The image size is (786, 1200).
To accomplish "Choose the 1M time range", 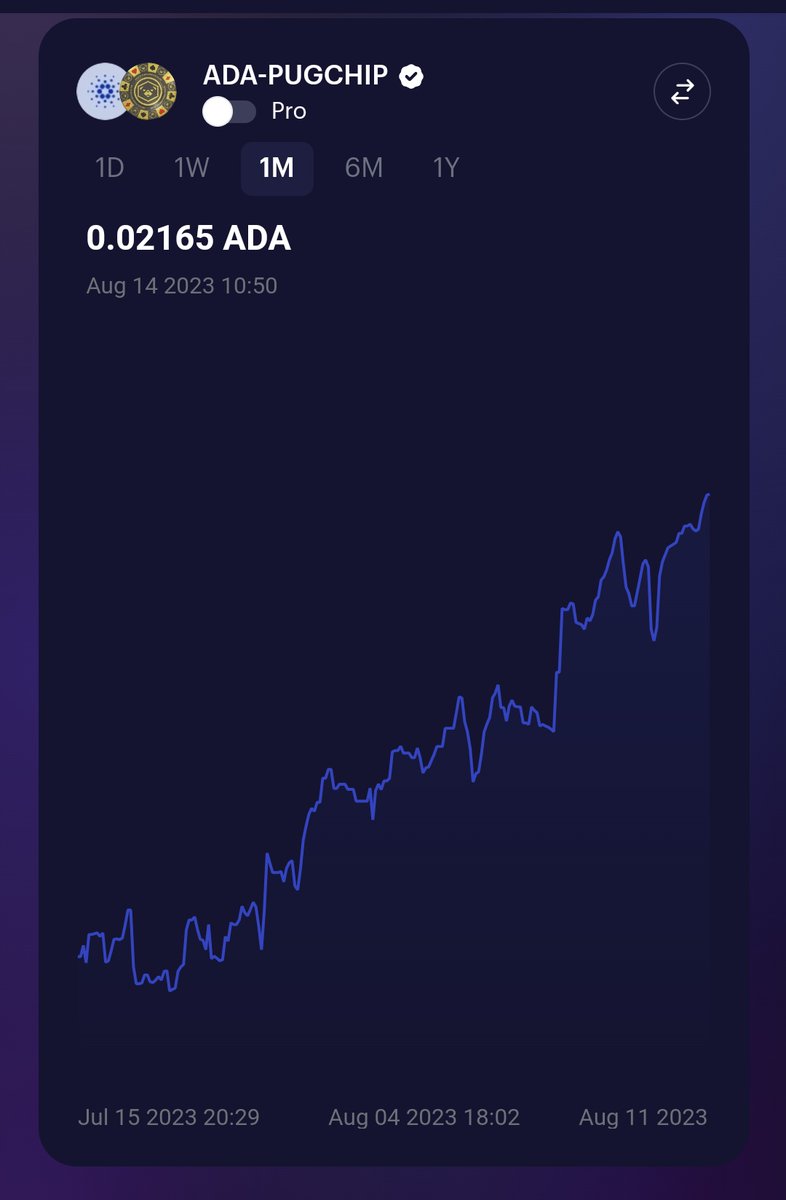I will (276, 168).
